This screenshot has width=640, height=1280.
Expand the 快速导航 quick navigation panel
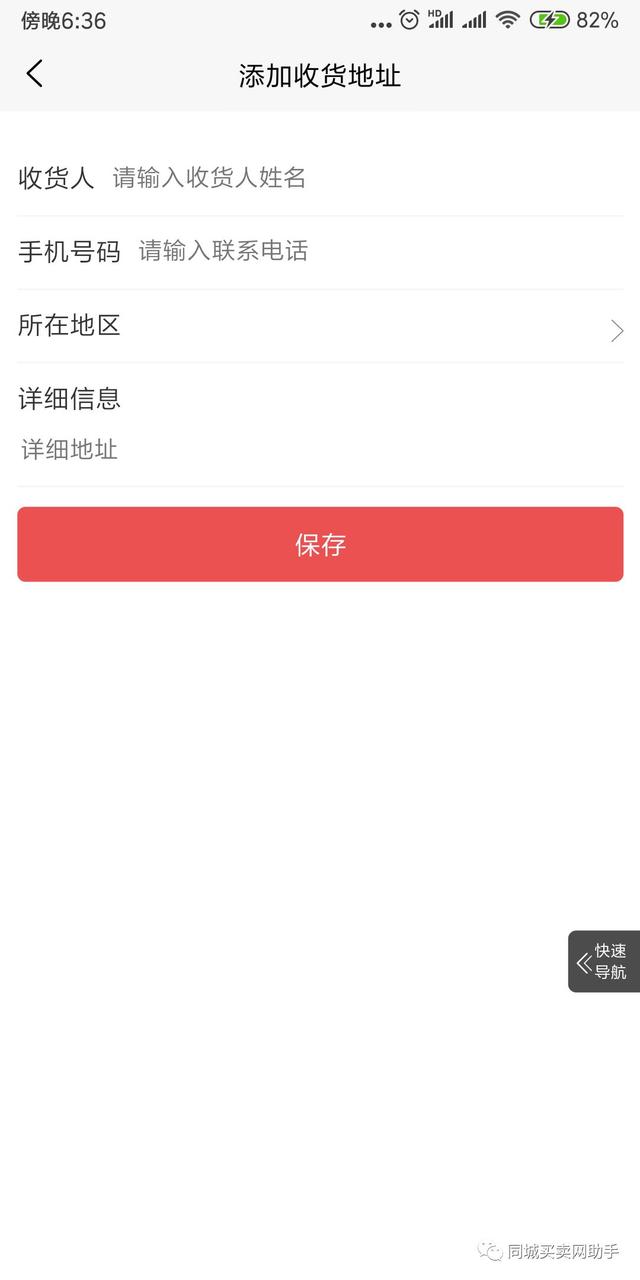tap(603, 962)
